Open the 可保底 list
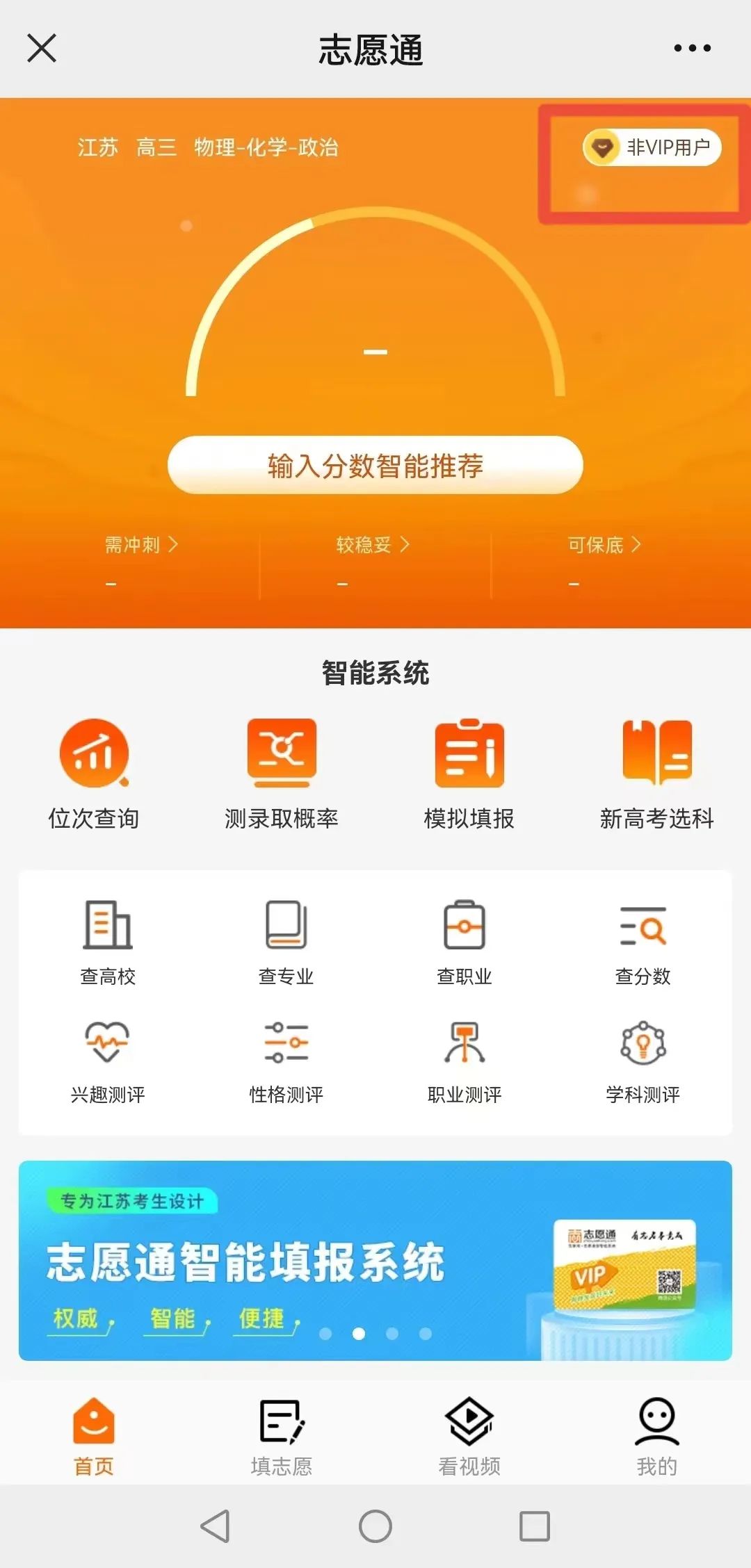The image size is (751, 1568). click(604, 544)
